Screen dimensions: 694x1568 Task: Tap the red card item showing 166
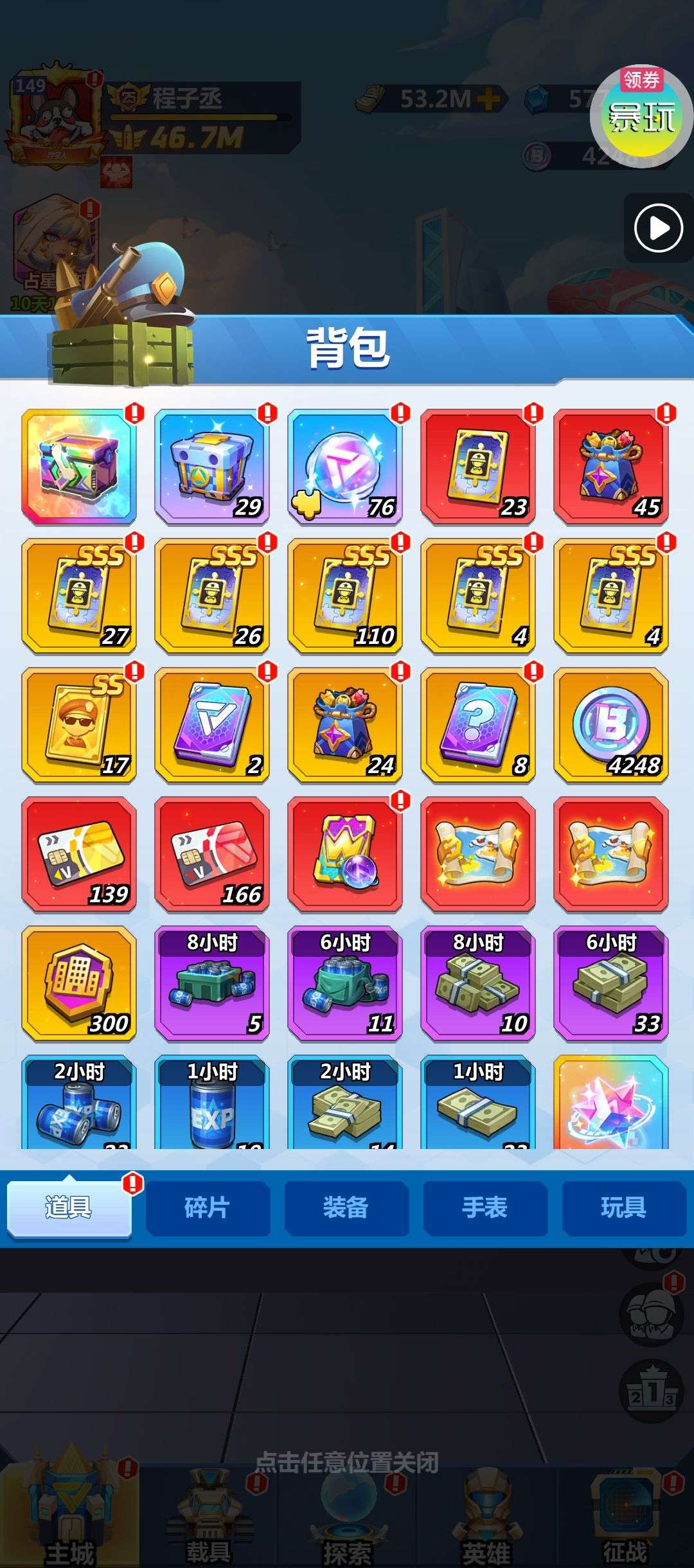pyautogui.click(x=212, y=854)
